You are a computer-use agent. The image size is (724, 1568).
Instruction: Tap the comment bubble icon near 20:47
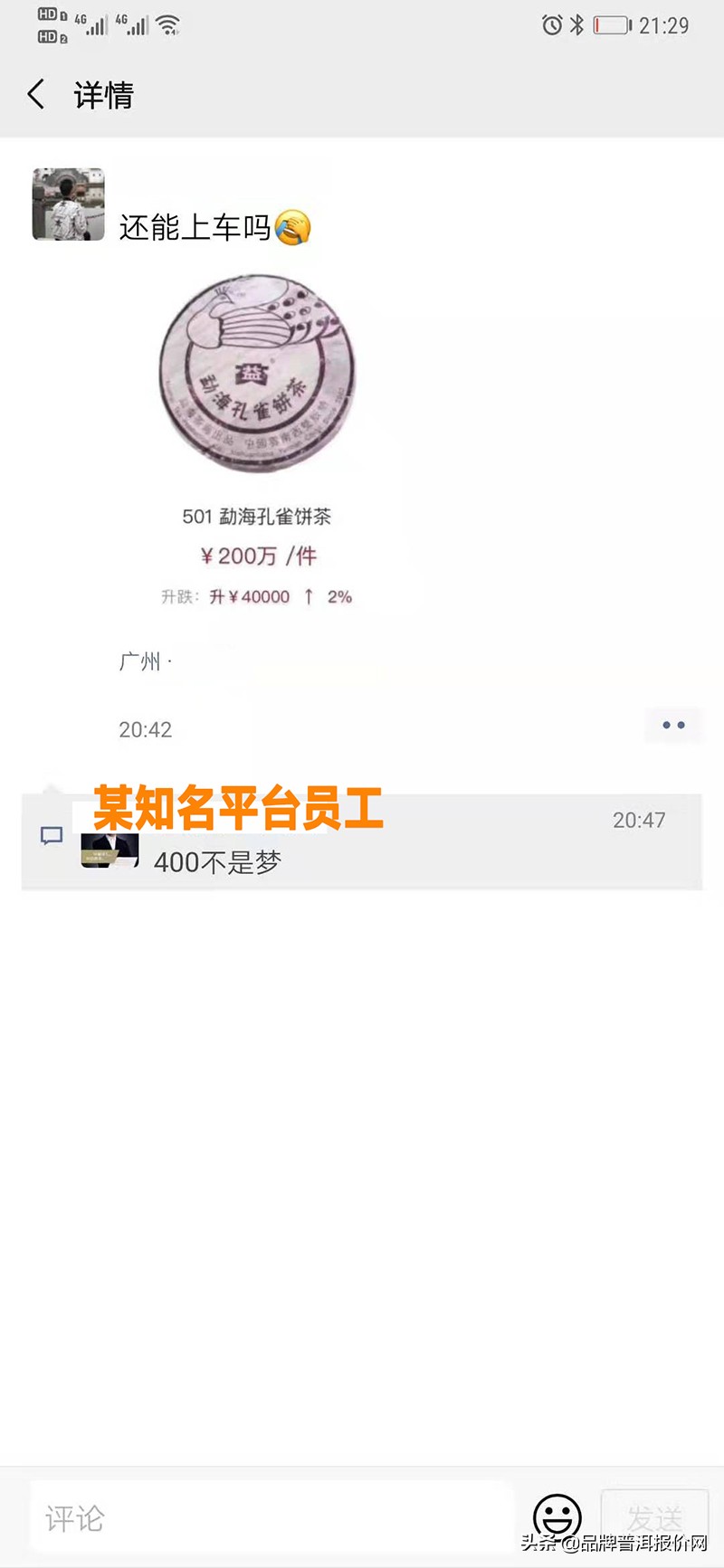pos(50,837)
